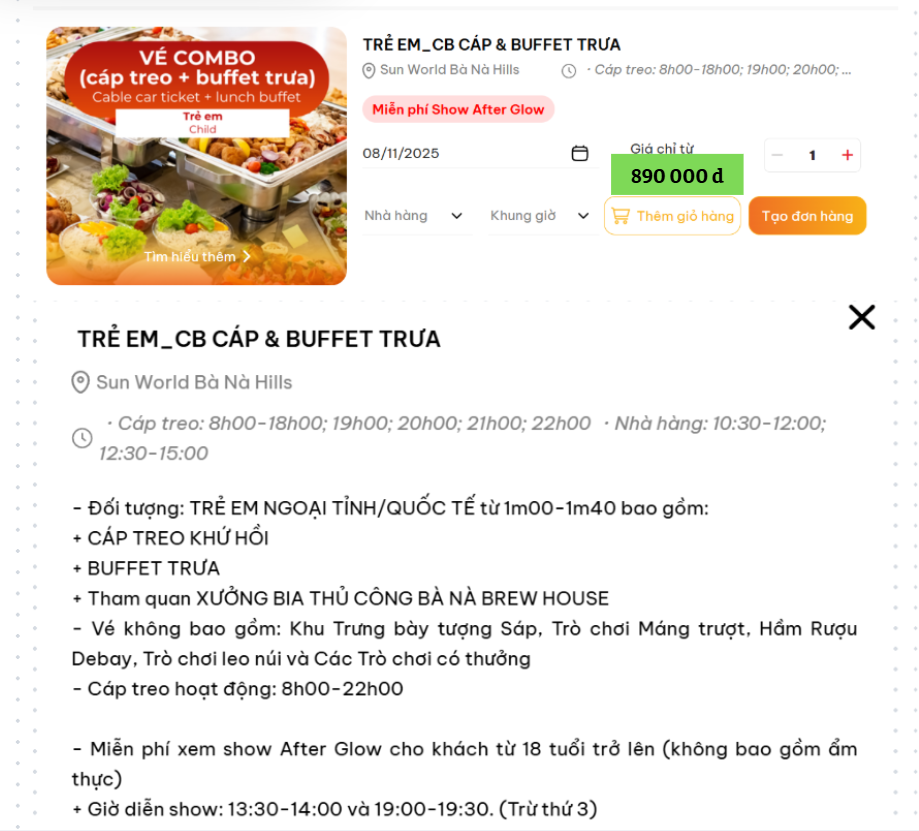
Task: Expand the Nhà hàng dropdown
Action: tap(413, 216)
